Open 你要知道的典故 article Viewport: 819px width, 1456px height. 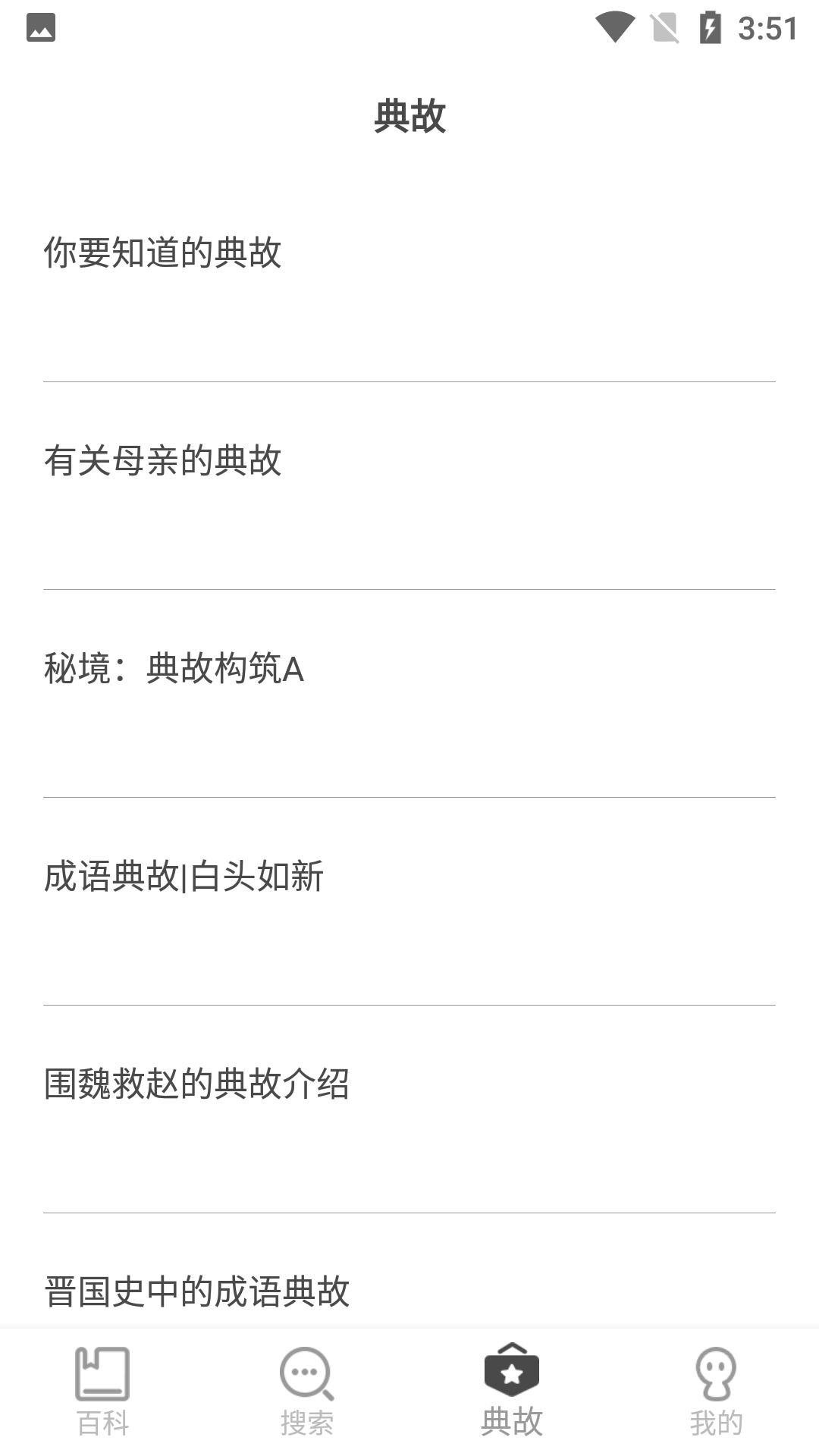(409, 278)
